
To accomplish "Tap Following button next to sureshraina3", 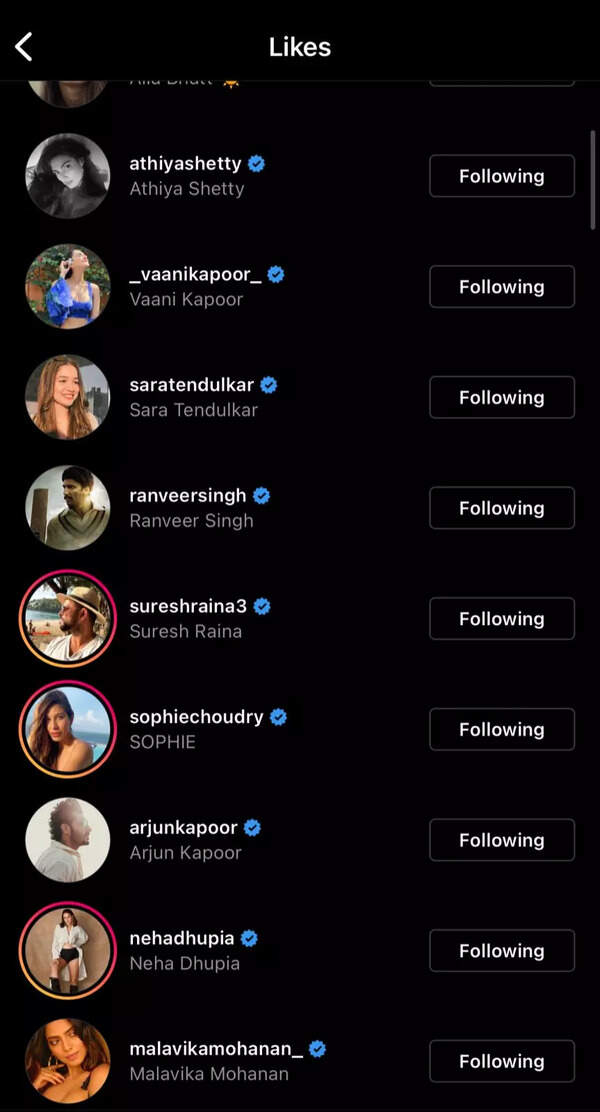I will (x=501, y=619).
